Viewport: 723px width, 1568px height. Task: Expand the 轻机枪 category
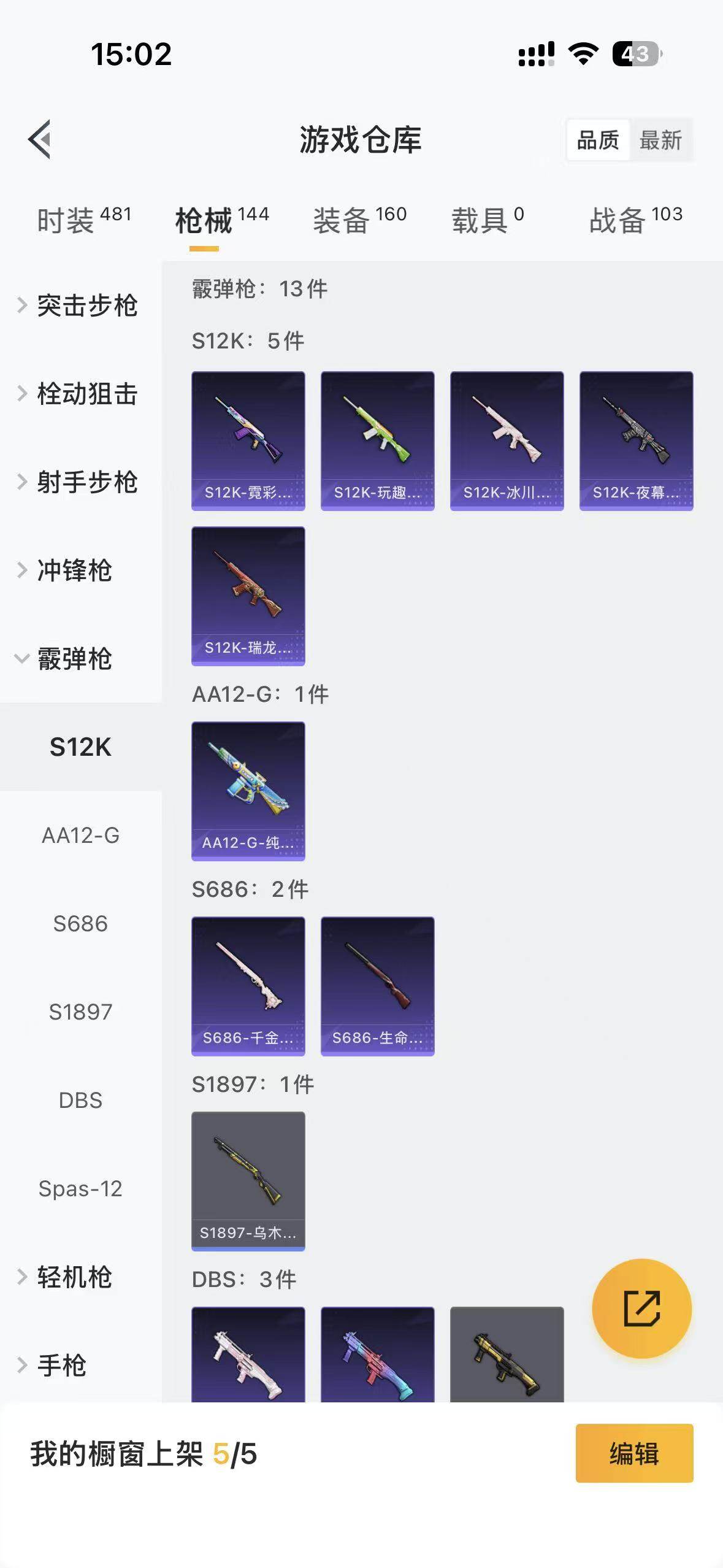[x=74, y=1277]
